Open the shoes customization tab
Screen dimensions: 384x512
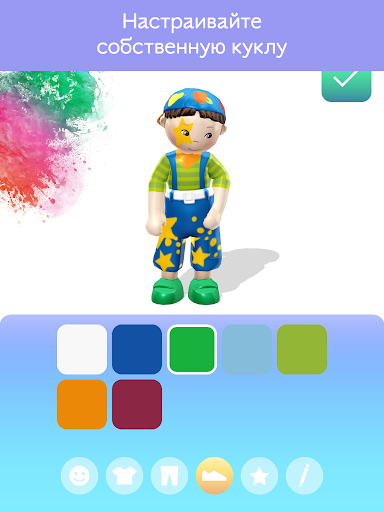pos(214,476)
